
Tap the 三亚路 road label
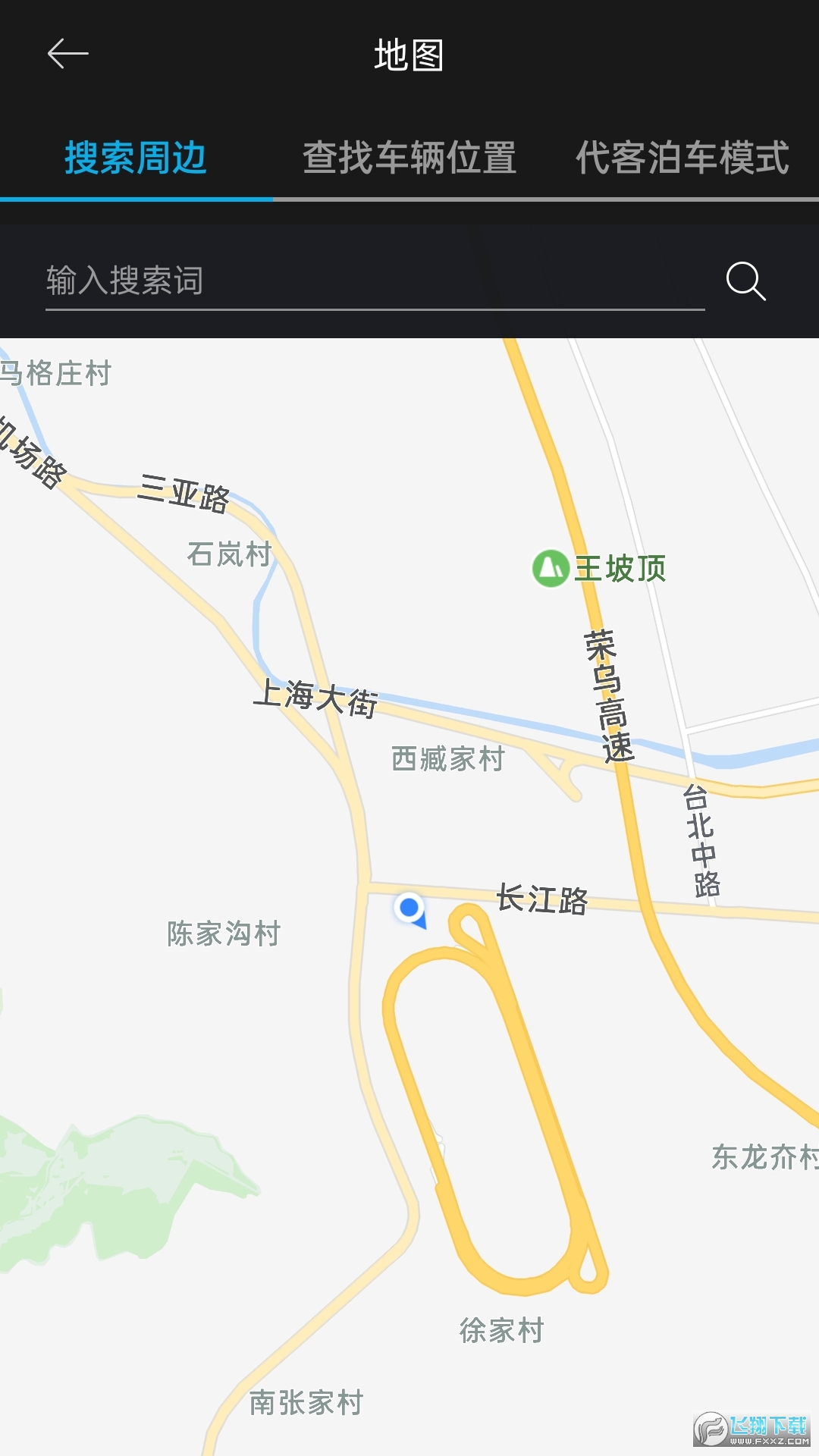pyautogui.click(x=182, y=493)
